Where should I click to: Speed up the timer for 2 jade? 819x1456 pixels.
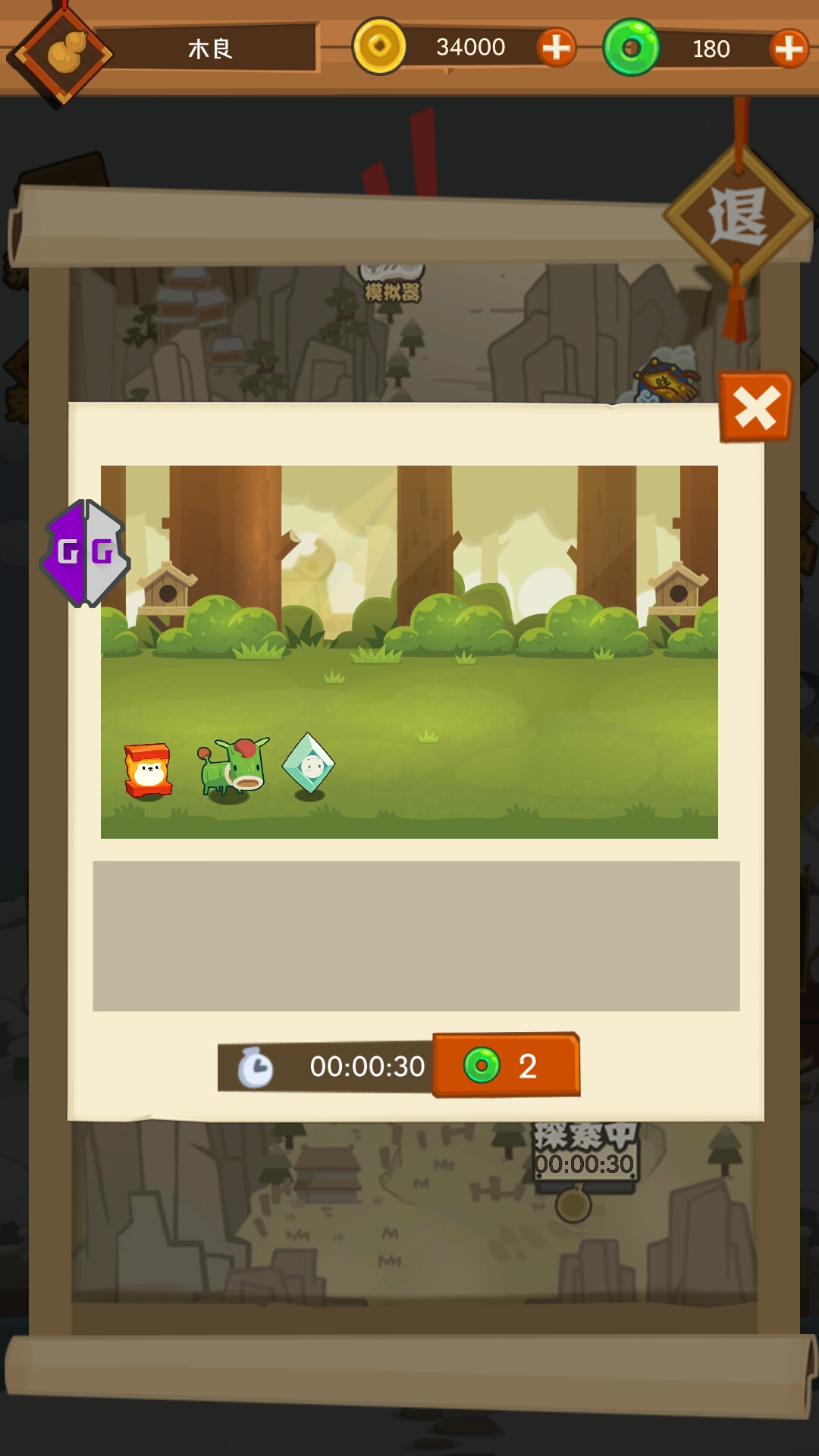[506, 1065]
